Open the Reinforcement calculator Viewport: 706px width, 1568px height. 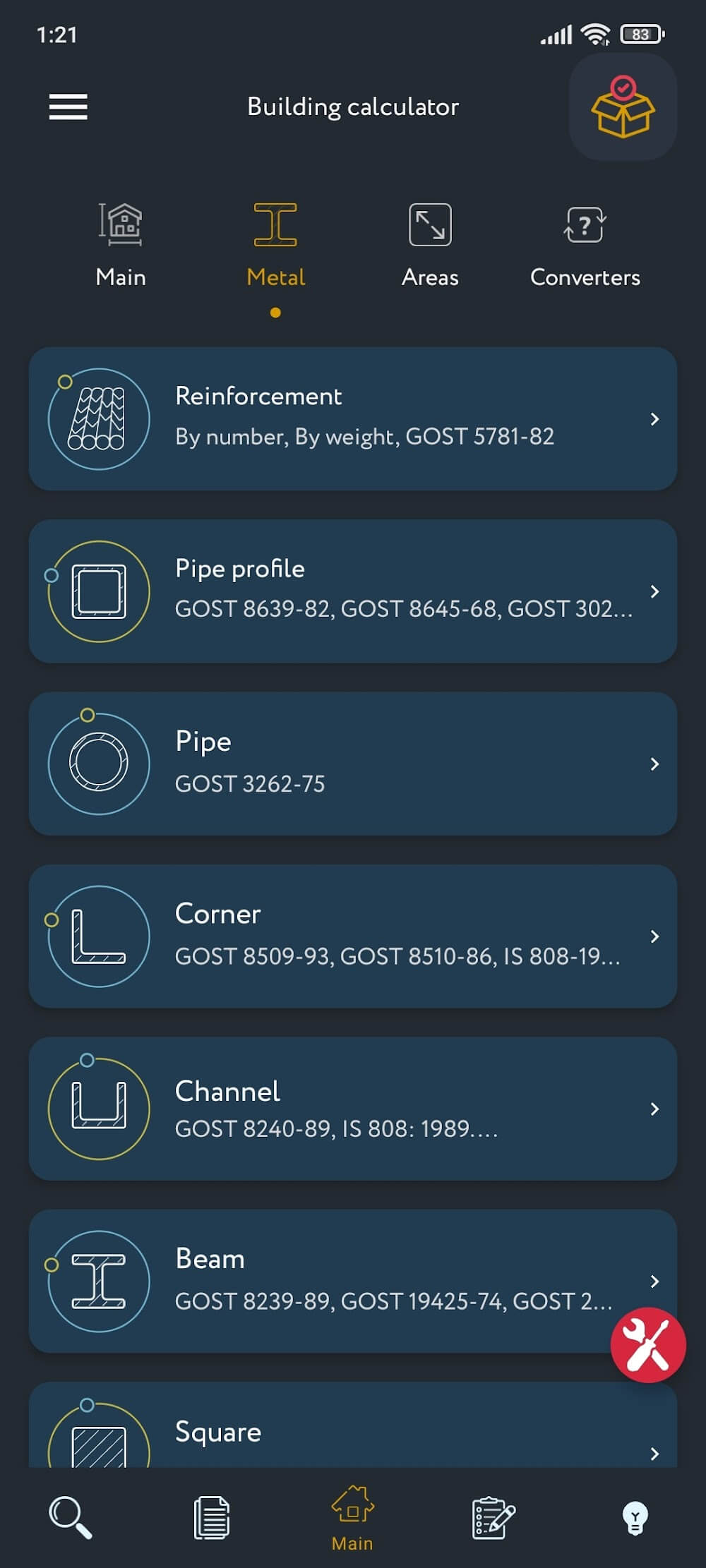[x=353, y=418]
